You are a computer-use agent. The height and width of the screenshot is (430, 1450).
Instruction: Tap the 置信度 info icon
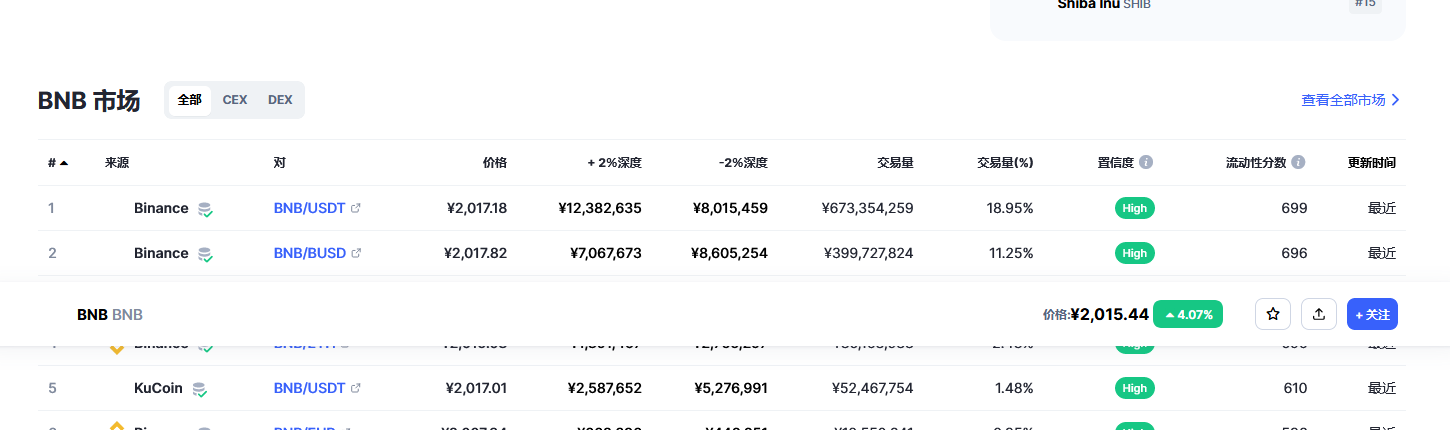(1146, 162)
